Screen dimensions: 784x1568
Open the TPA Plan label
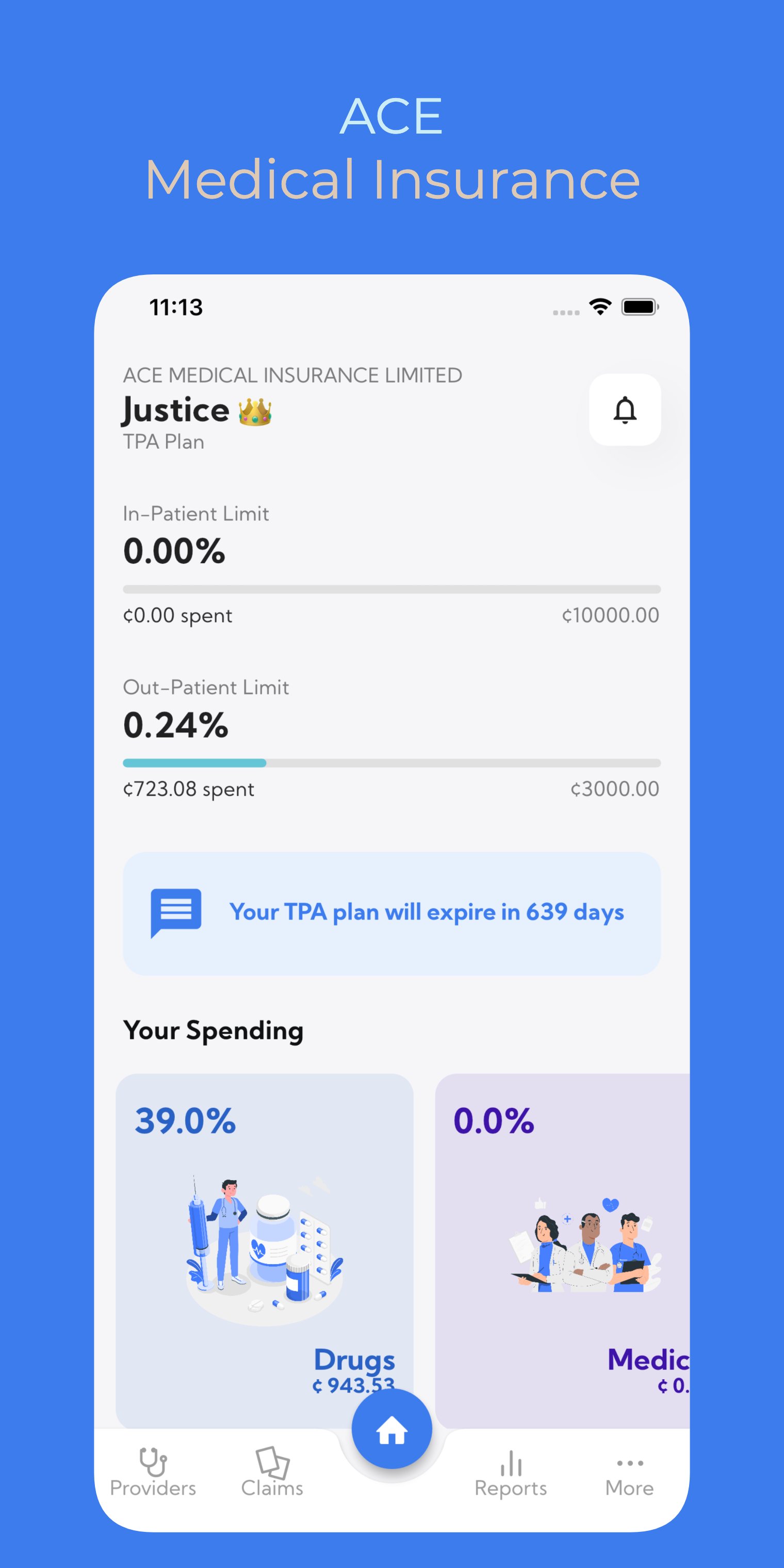163,440
